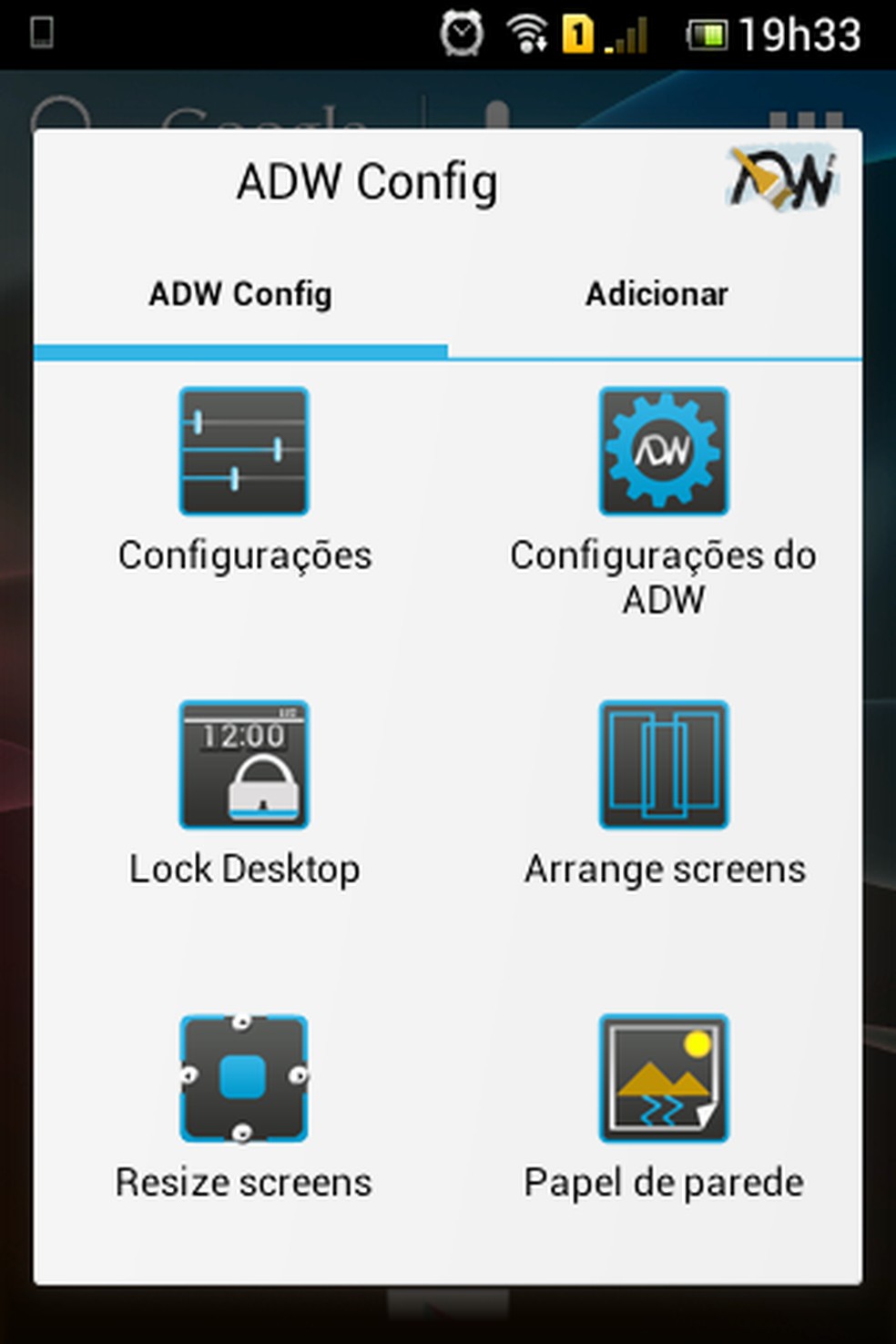Click the ADW logo in dialog header
This screenshot has height=1344, width=896.
pos(781,179)
